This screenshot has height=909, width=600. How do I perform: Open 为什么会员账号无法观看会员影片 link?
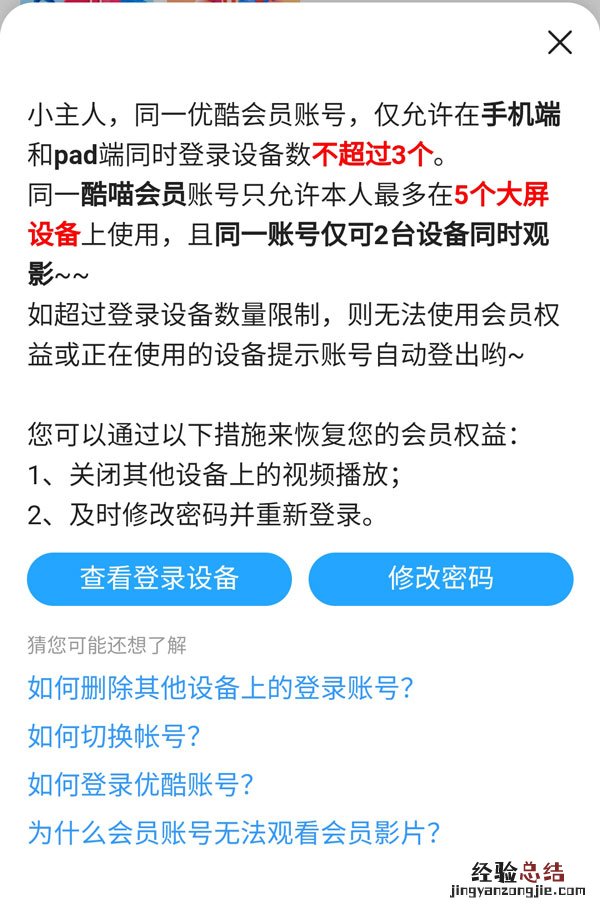[234, 832]
